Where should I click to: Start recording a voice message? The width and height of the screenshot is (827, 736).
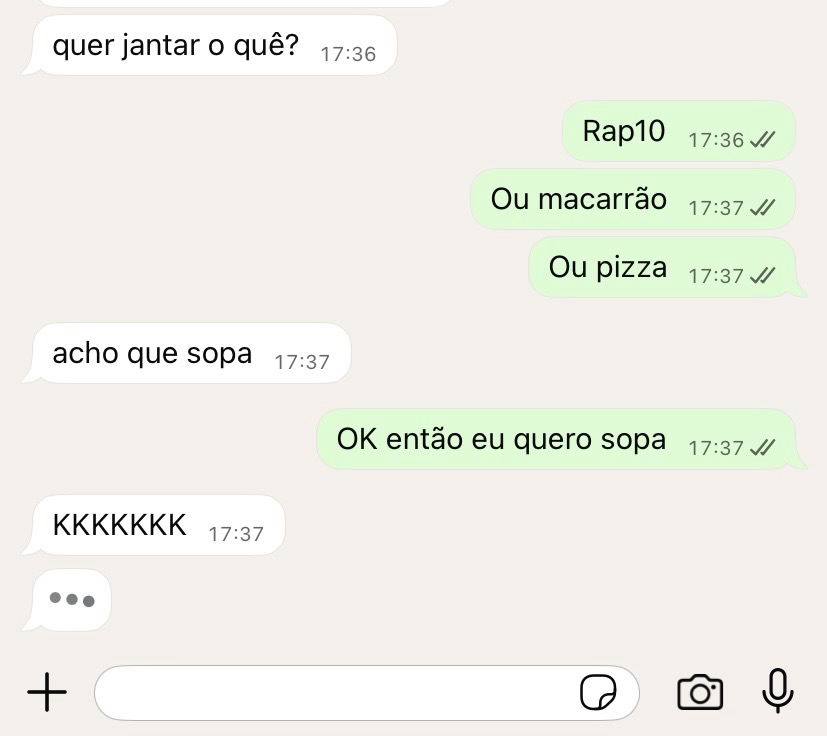pos(777,690)
